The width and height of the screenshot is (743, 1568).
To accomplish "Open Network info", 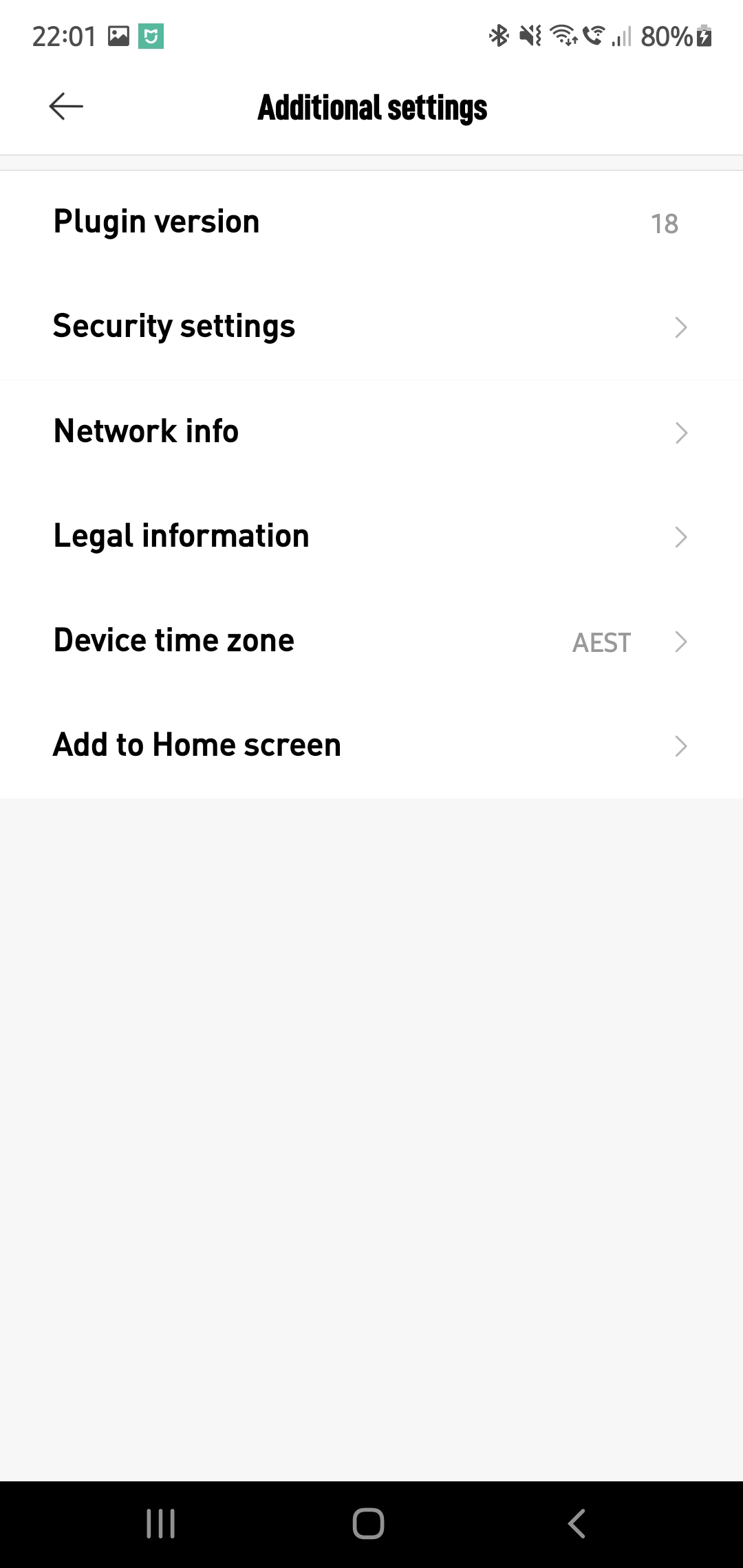I will [371, 432].
